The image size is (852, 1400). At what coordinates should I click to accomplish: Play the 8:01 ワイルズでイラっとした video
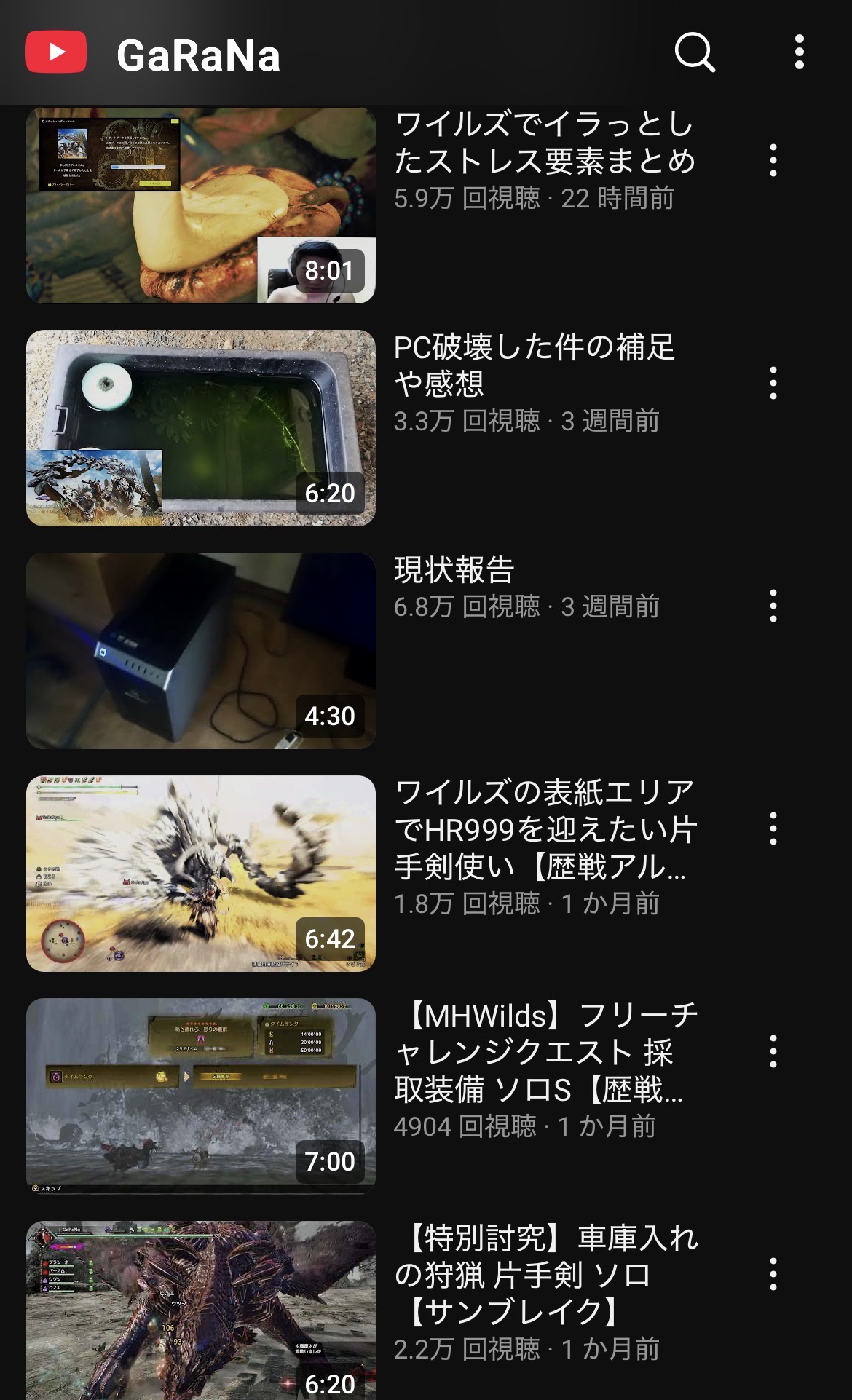point(201,205)
